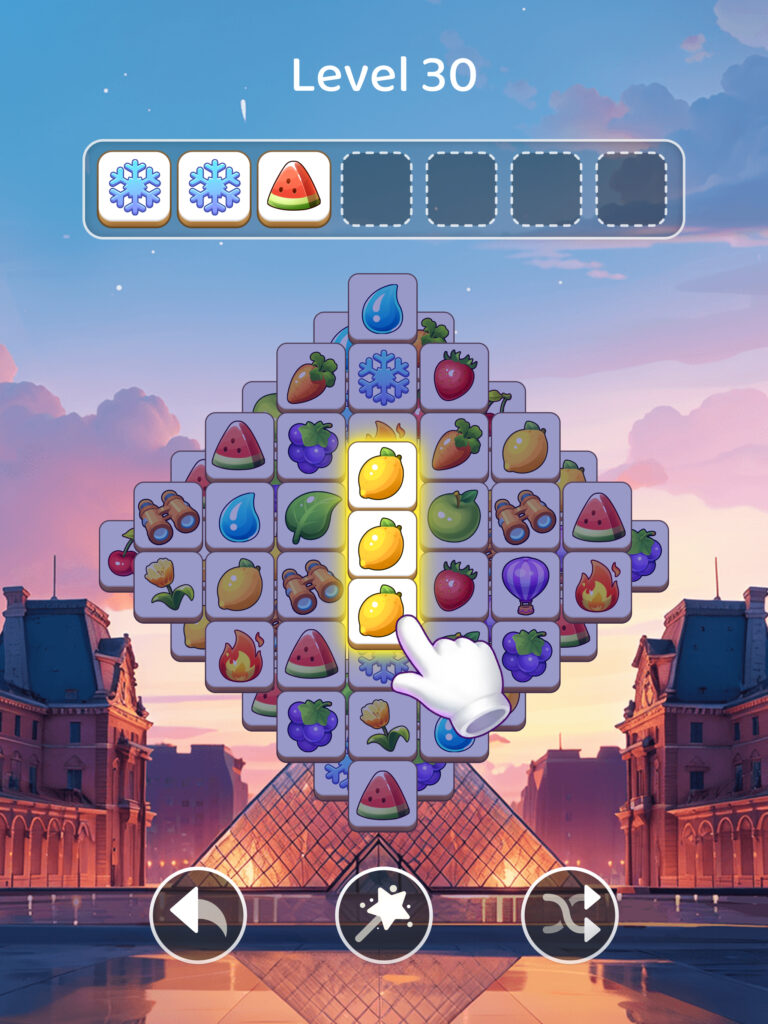Select the water drop tile at the top
The width and height of the screenshot is (768, 1024).
point(382,307)
